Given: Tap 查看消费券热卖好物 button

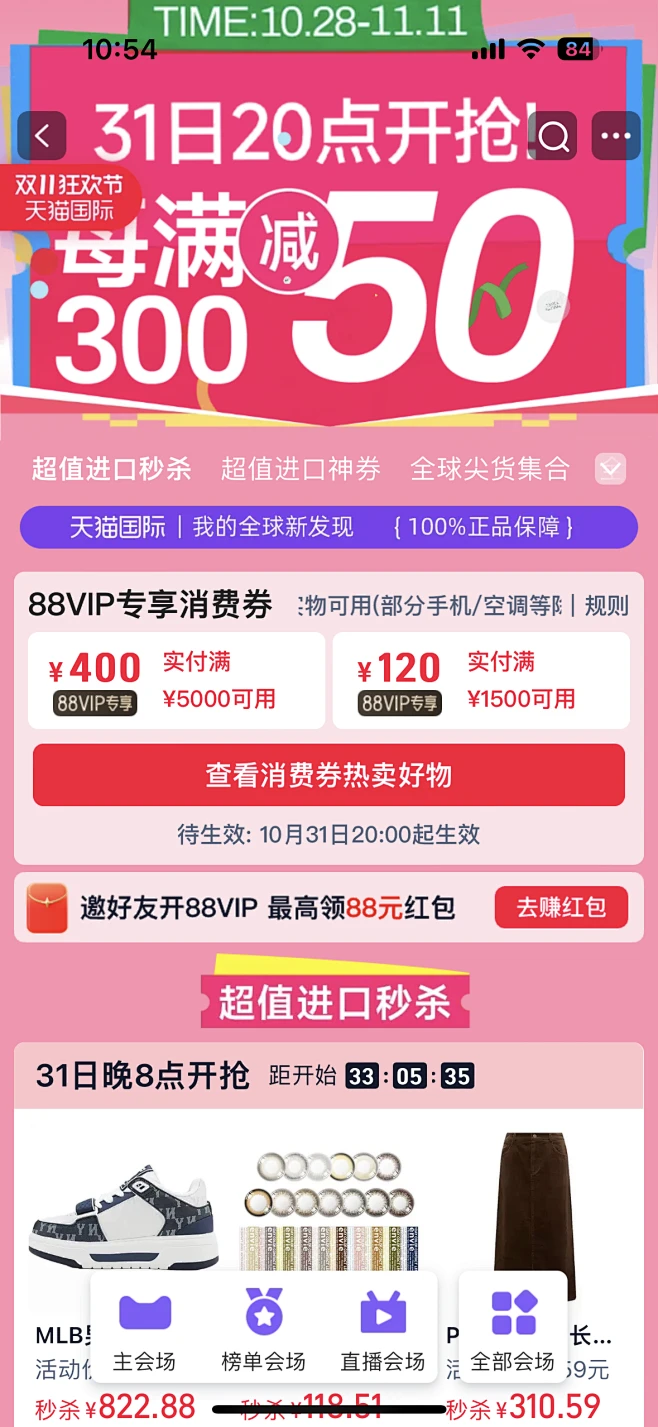Looking at the screenshot, I should (x=328, y=775).
